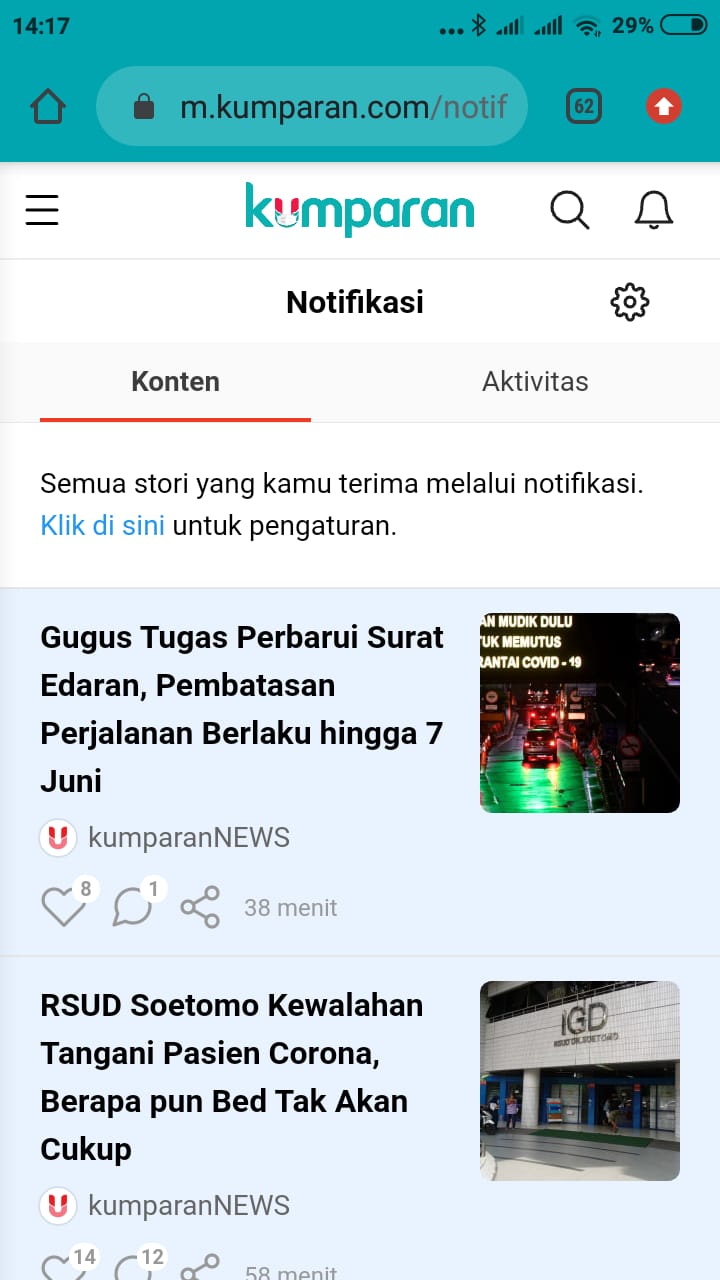Share the Gugus Tugas article

200,907
